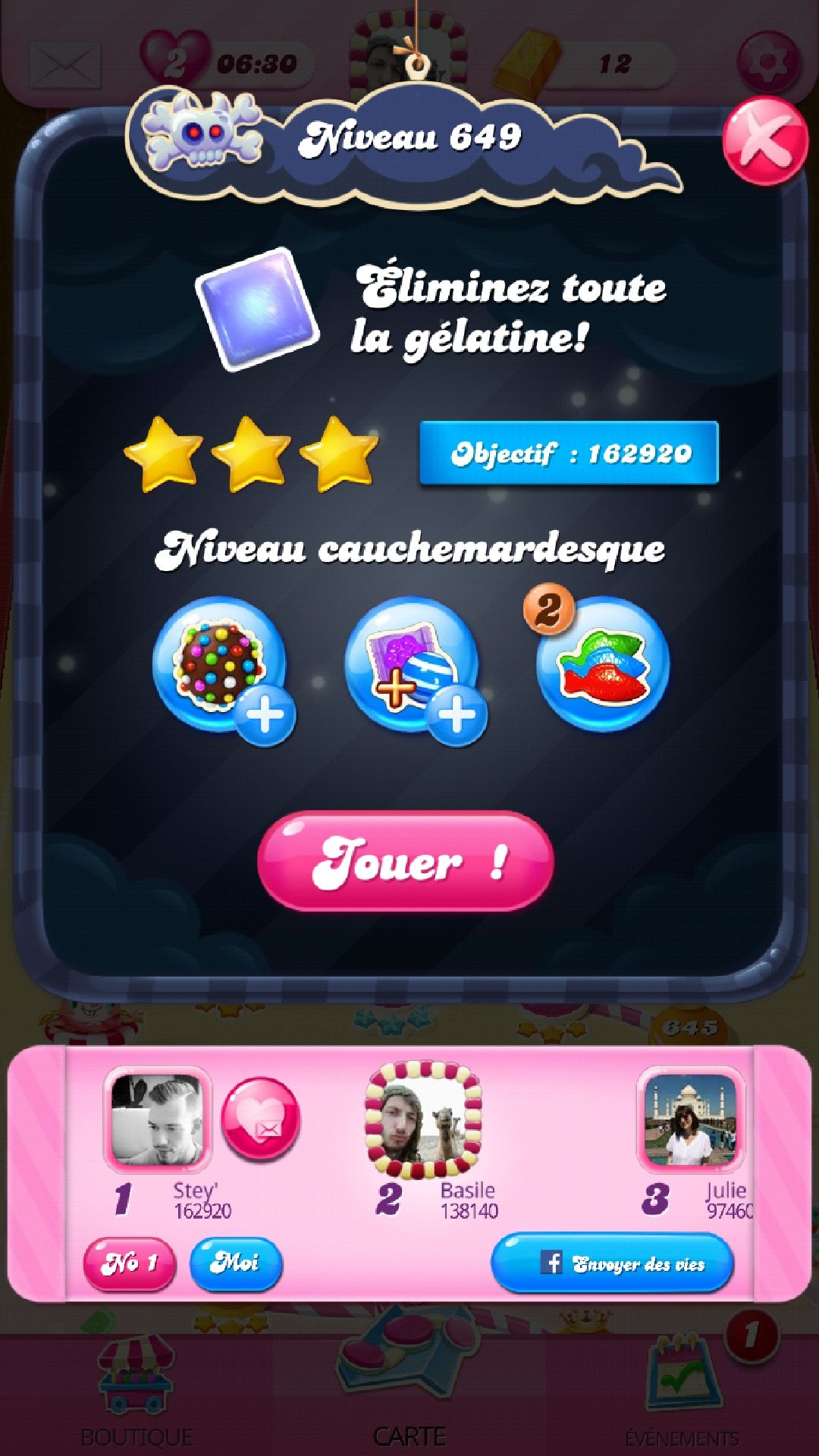The image size is (819, 1456).
Task: Jump to Moi in the leaderboard
Action: point(236,1263)
